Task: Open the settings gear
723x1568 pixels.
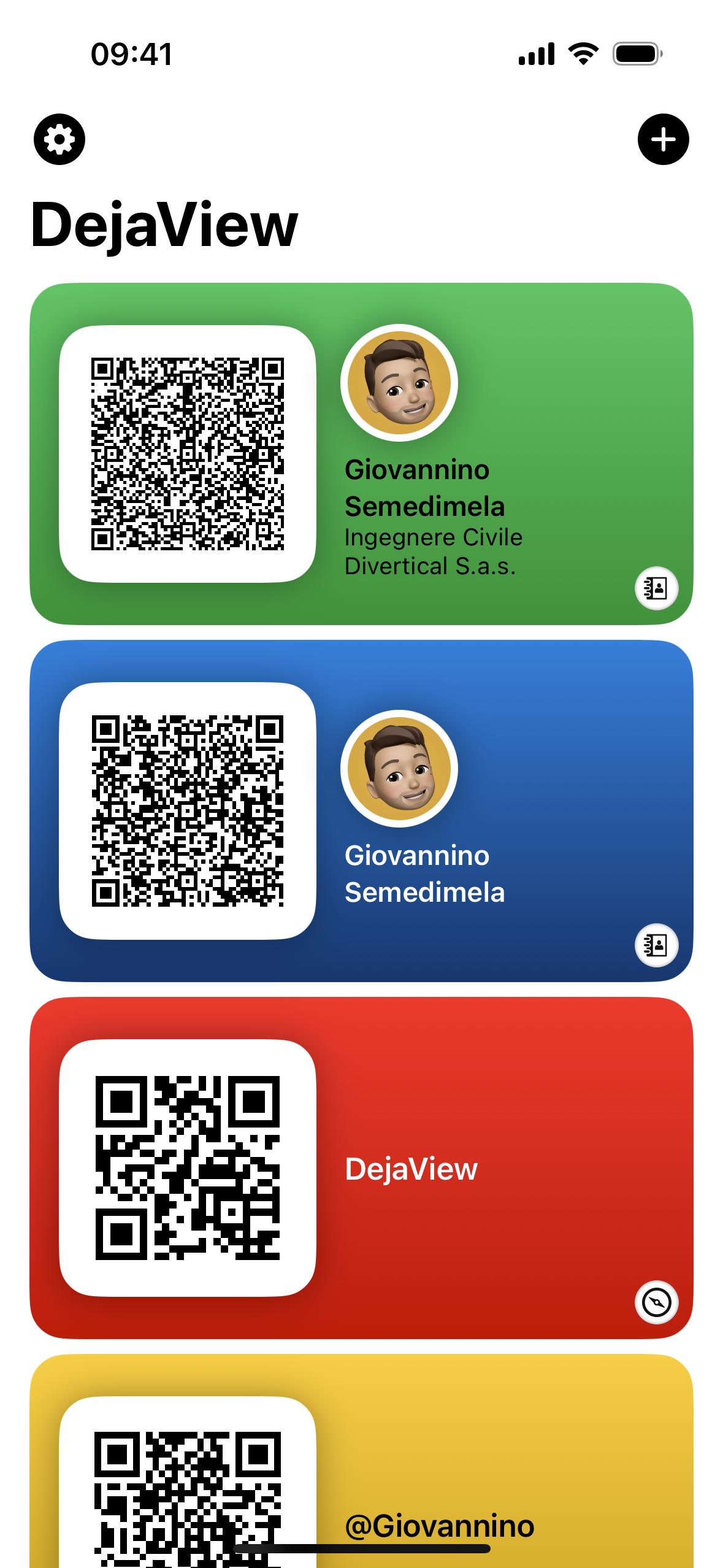Action: click(59, 139)
